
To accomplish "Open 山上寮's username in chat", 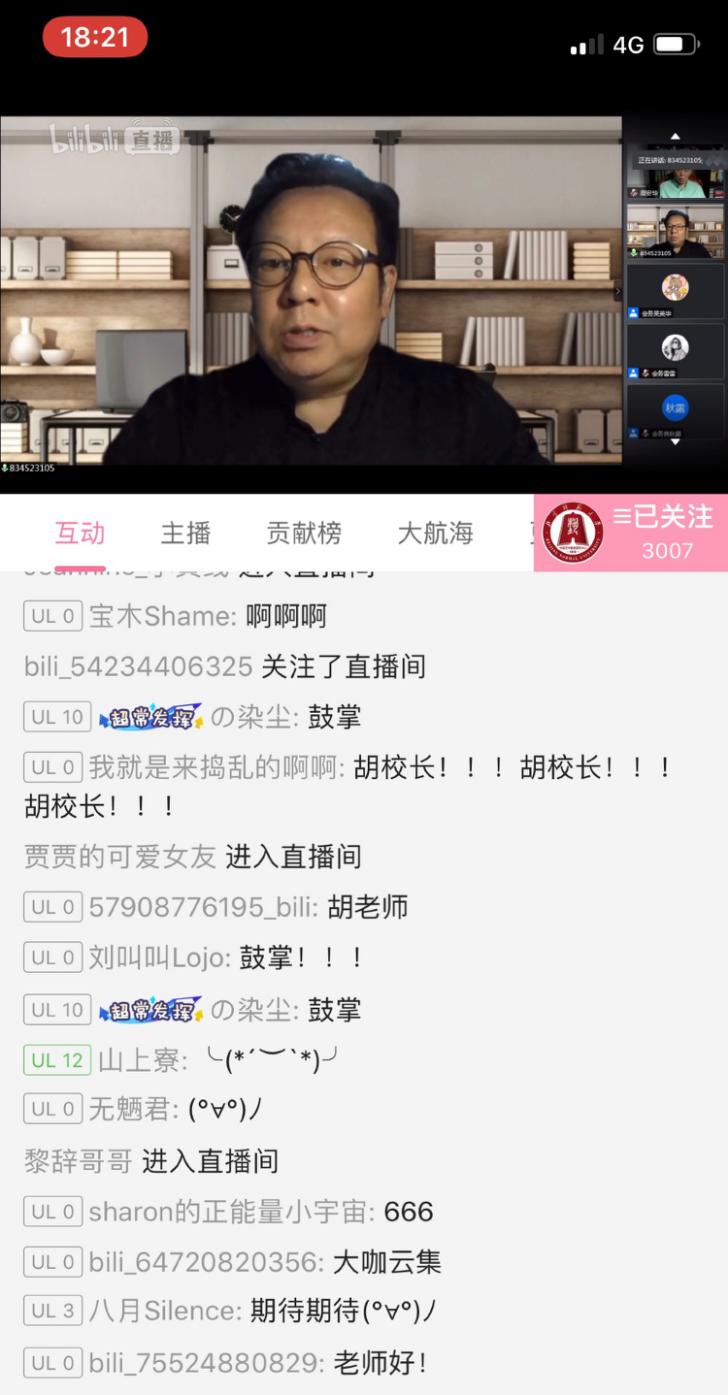I will pos(141,1060).
